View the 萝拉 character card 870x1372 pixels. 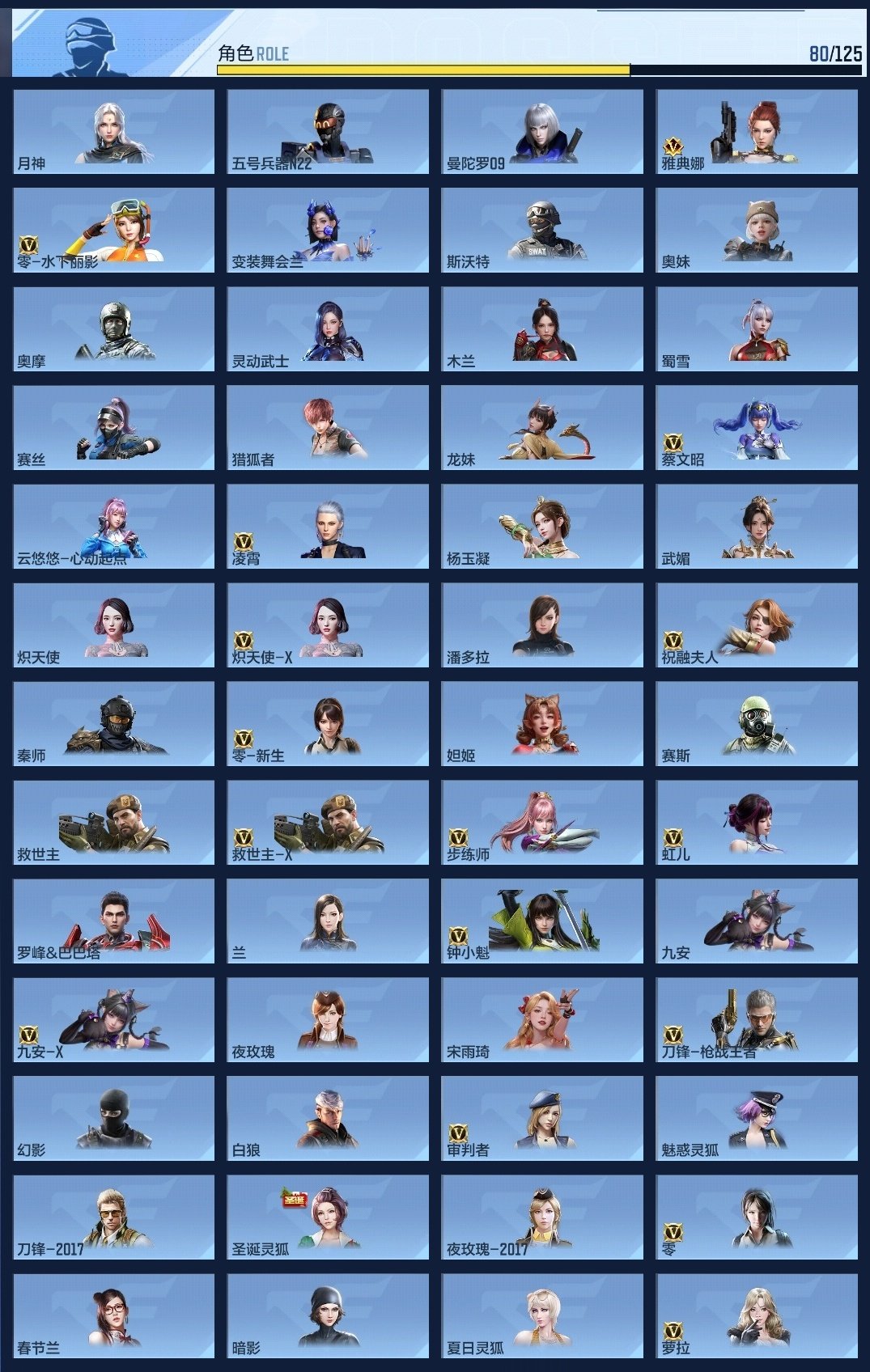coord(757,1316)
